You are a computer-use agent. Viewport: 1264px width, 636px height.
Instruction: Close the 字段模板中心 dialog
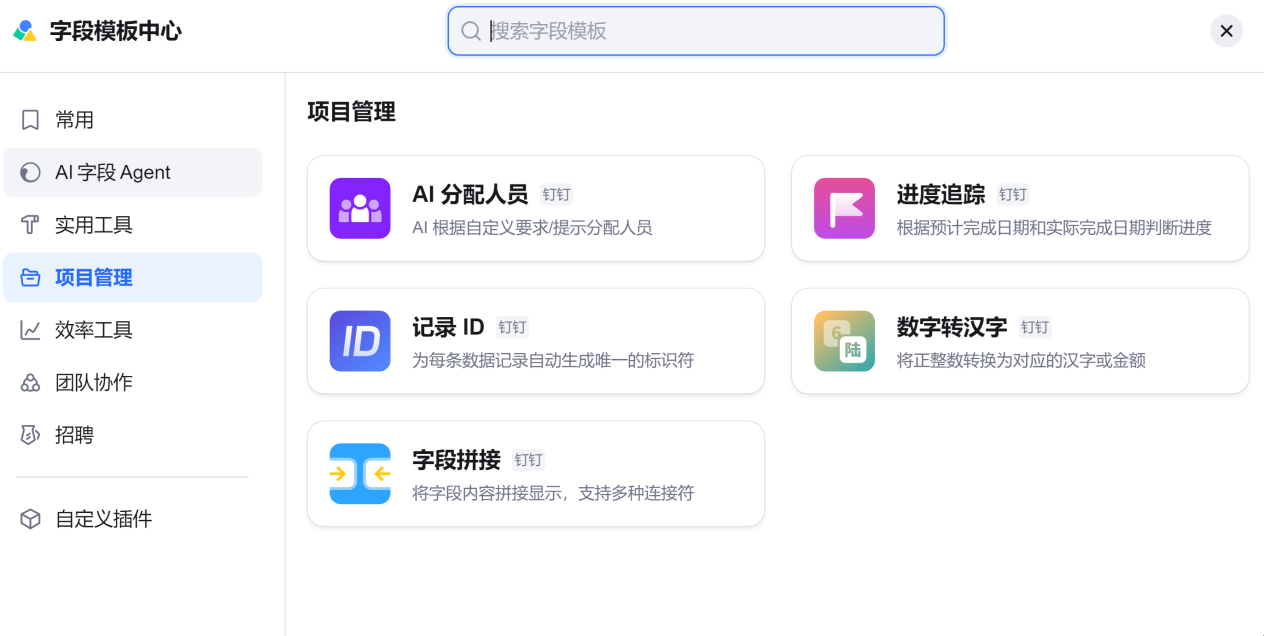[x=1226, y=31]
